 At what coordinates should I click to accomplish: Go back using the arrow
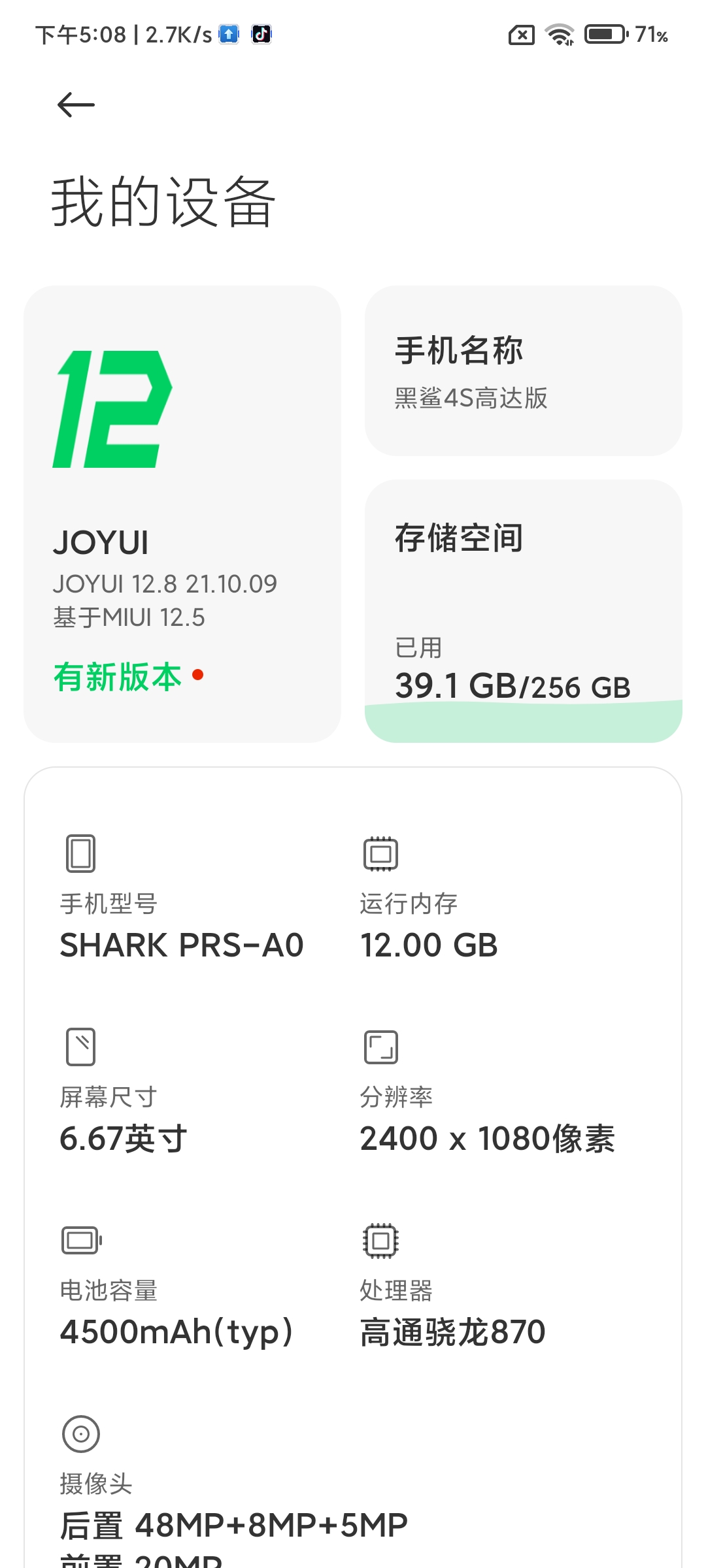(76, 105)
